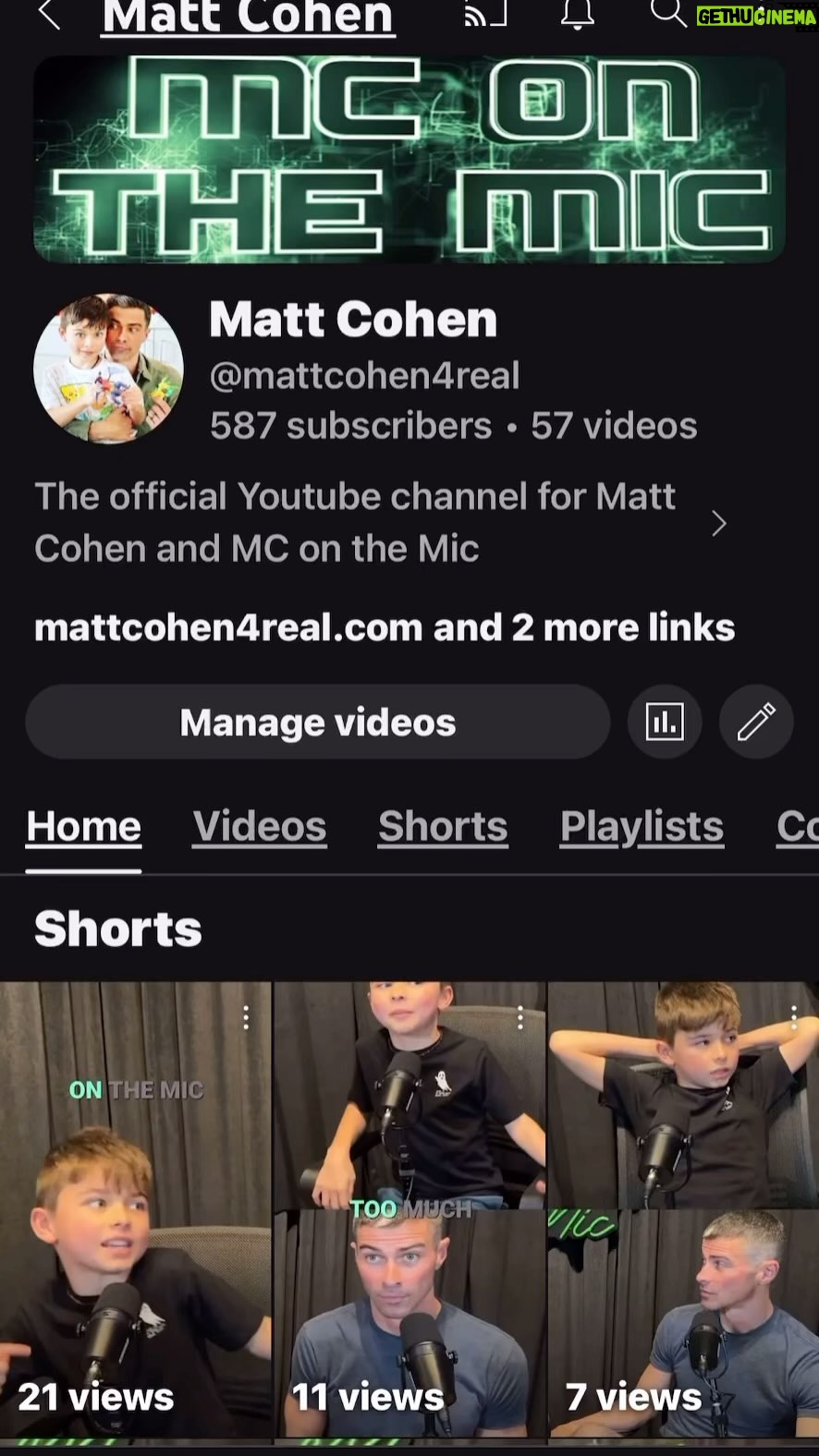This screenshot has width=819, height=1456.
Task: Play the Short with 7 views
Action: pyautogui.click(x=683, y=1210)
